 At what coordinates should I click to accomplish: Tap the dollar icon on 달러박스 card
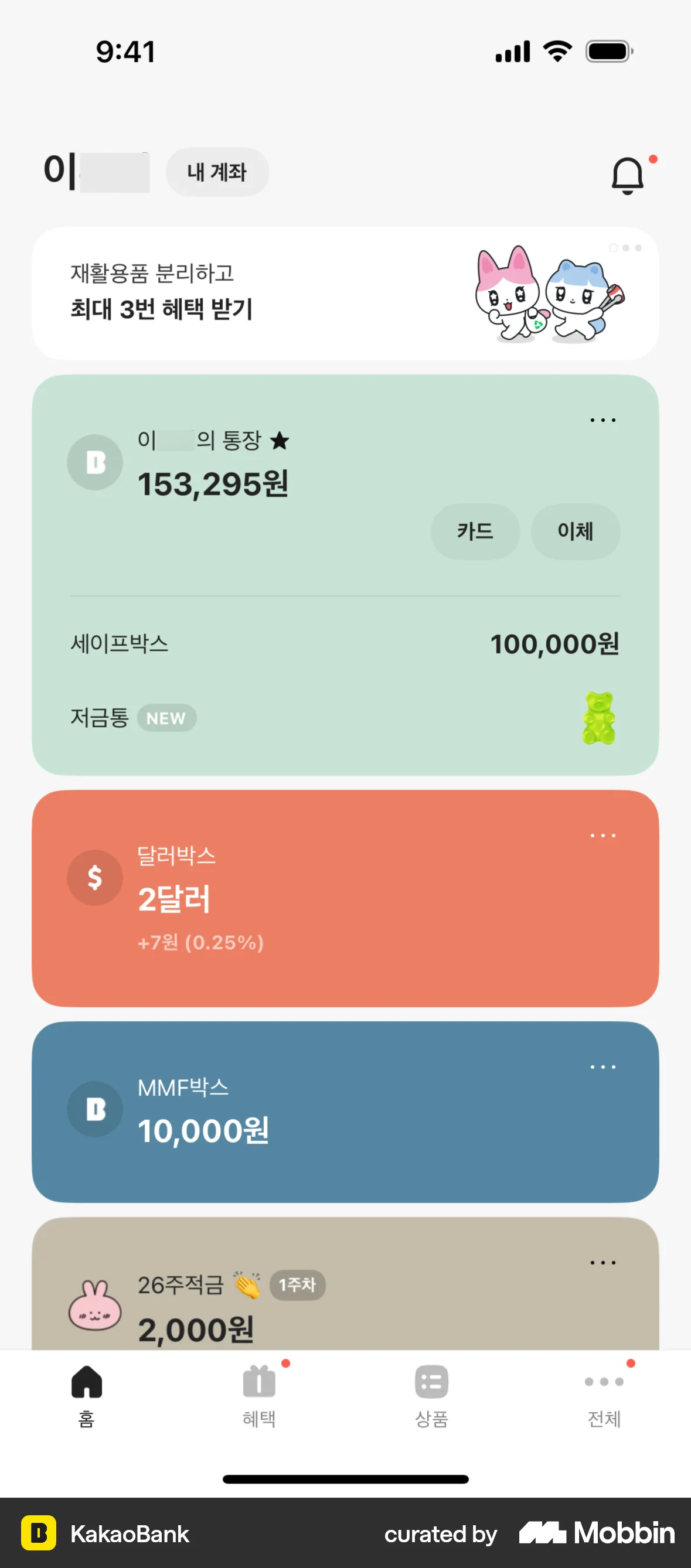coord(95,877)
